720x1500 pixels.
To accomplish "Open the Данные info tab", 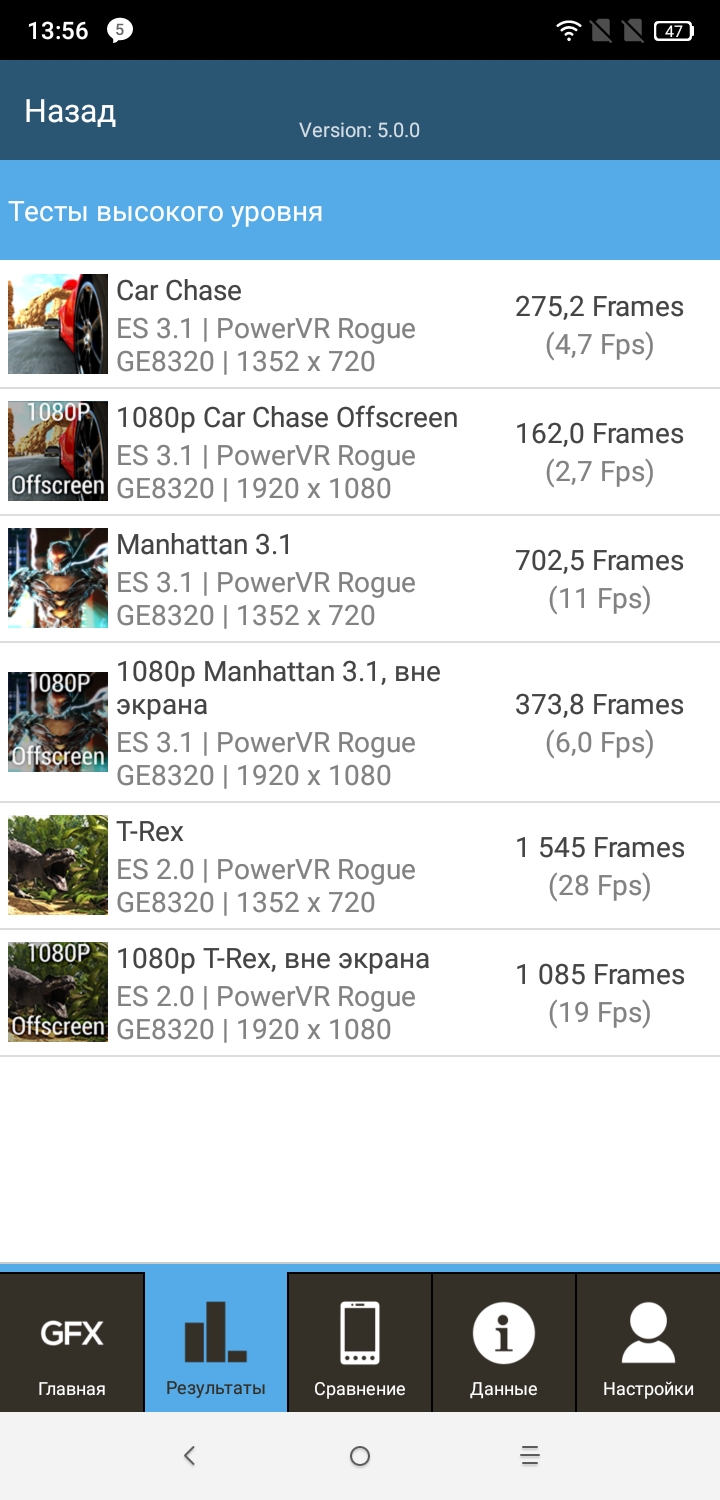I will pos(504,1343).
